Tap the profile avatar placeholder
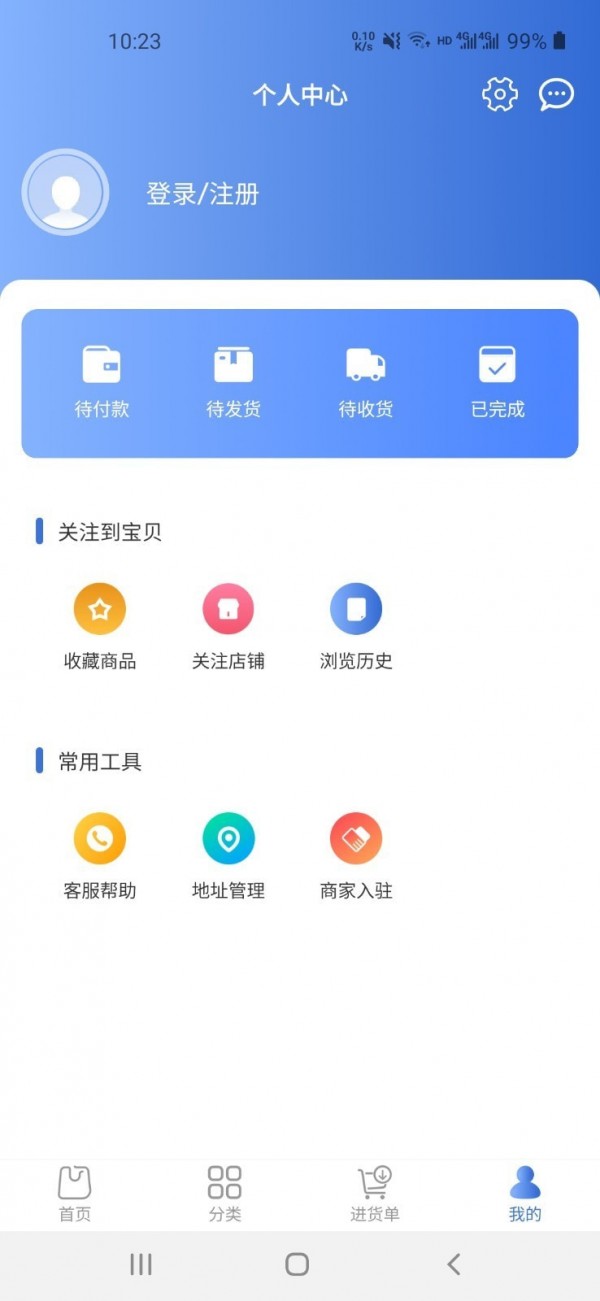Viewport: 600px width, 1301px height. 65,192
